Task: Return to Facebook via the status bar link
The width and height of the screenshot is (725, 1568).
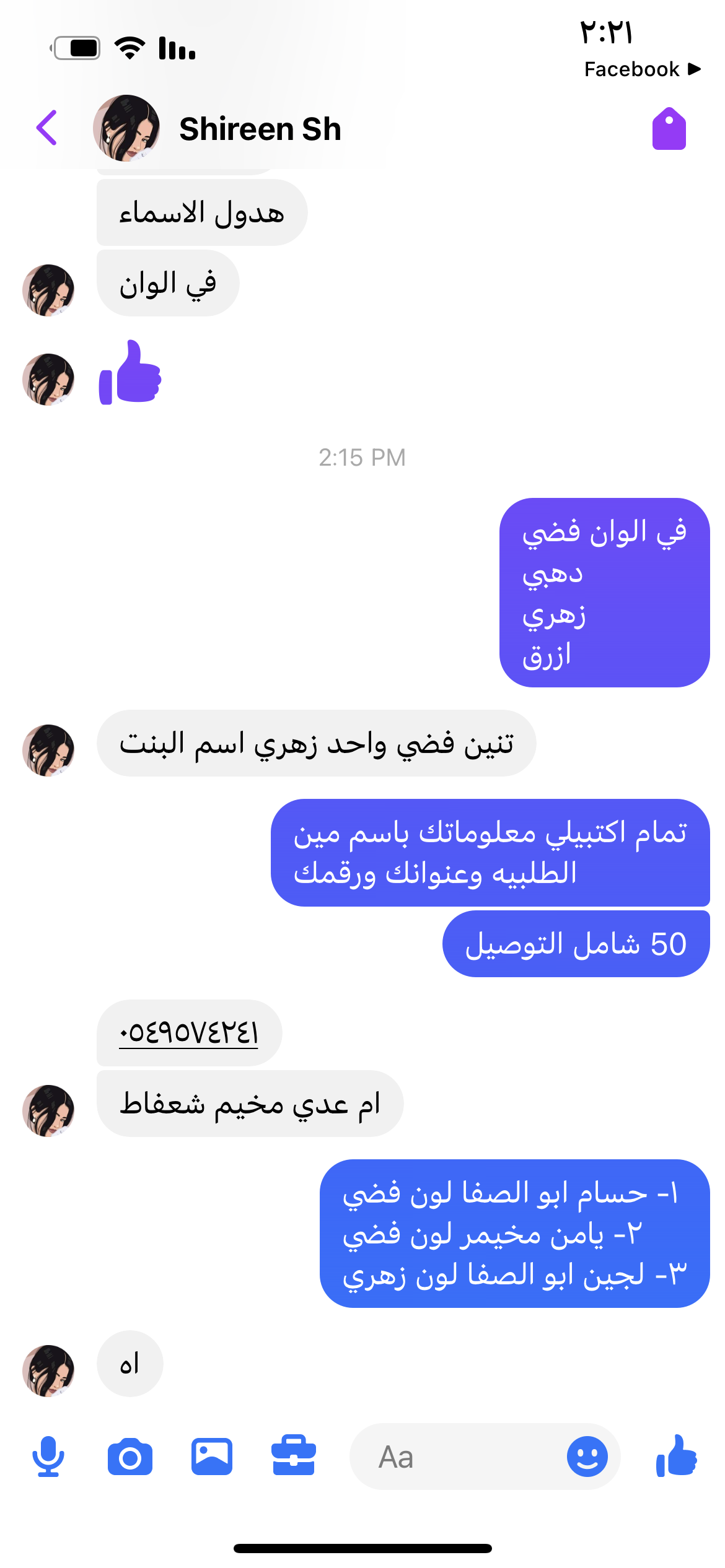Action: click(x=641, y=69)
